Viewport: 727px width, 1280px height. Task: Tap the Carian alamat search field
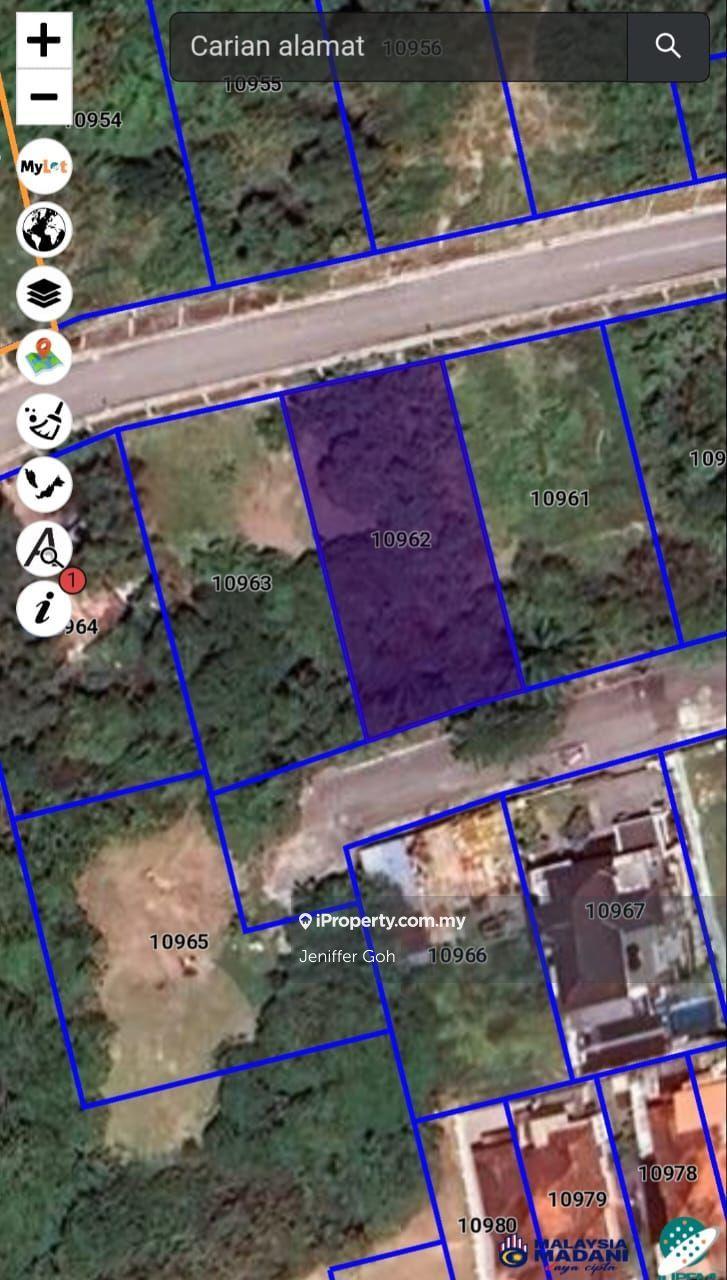coord(400,46)
